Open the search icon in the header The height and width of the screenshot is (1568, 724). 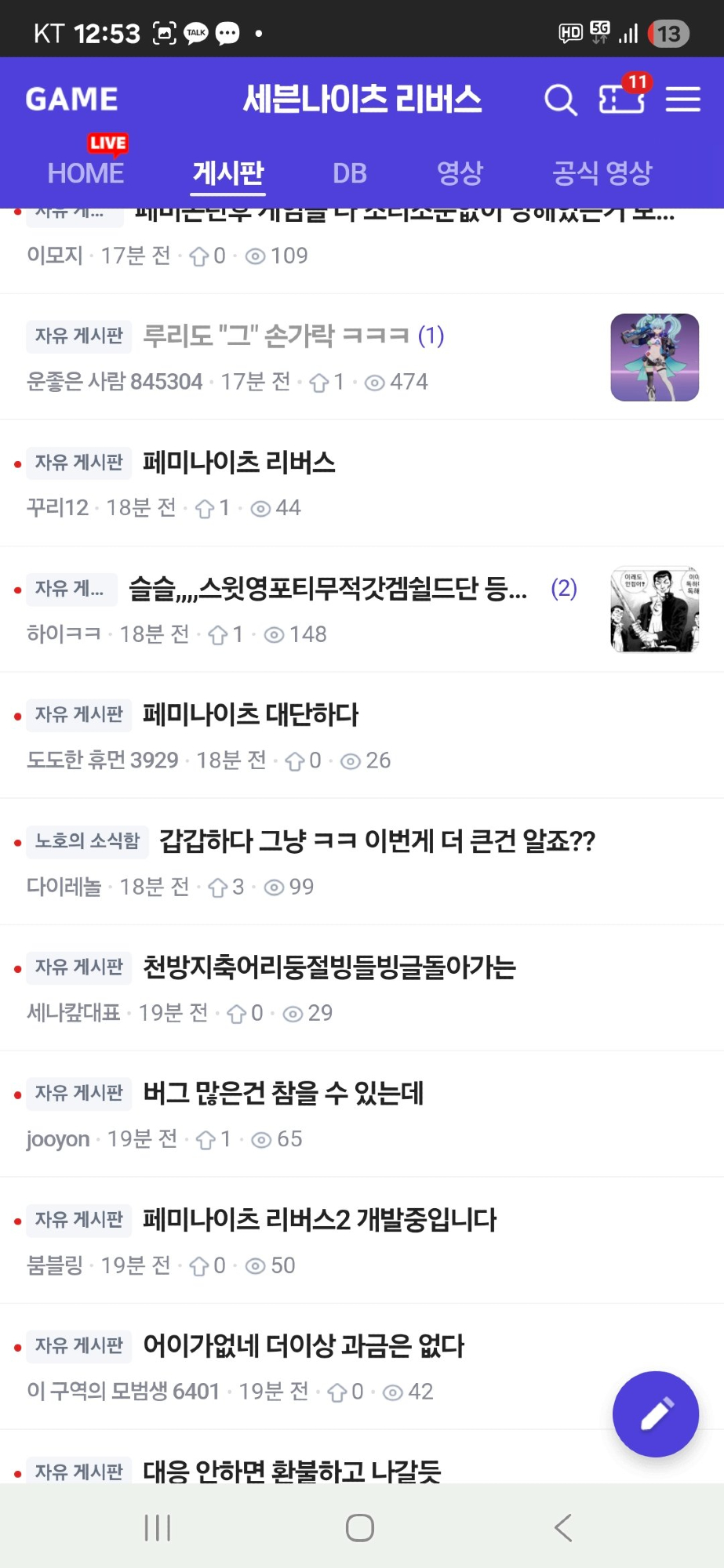click(x=560, y=100)
